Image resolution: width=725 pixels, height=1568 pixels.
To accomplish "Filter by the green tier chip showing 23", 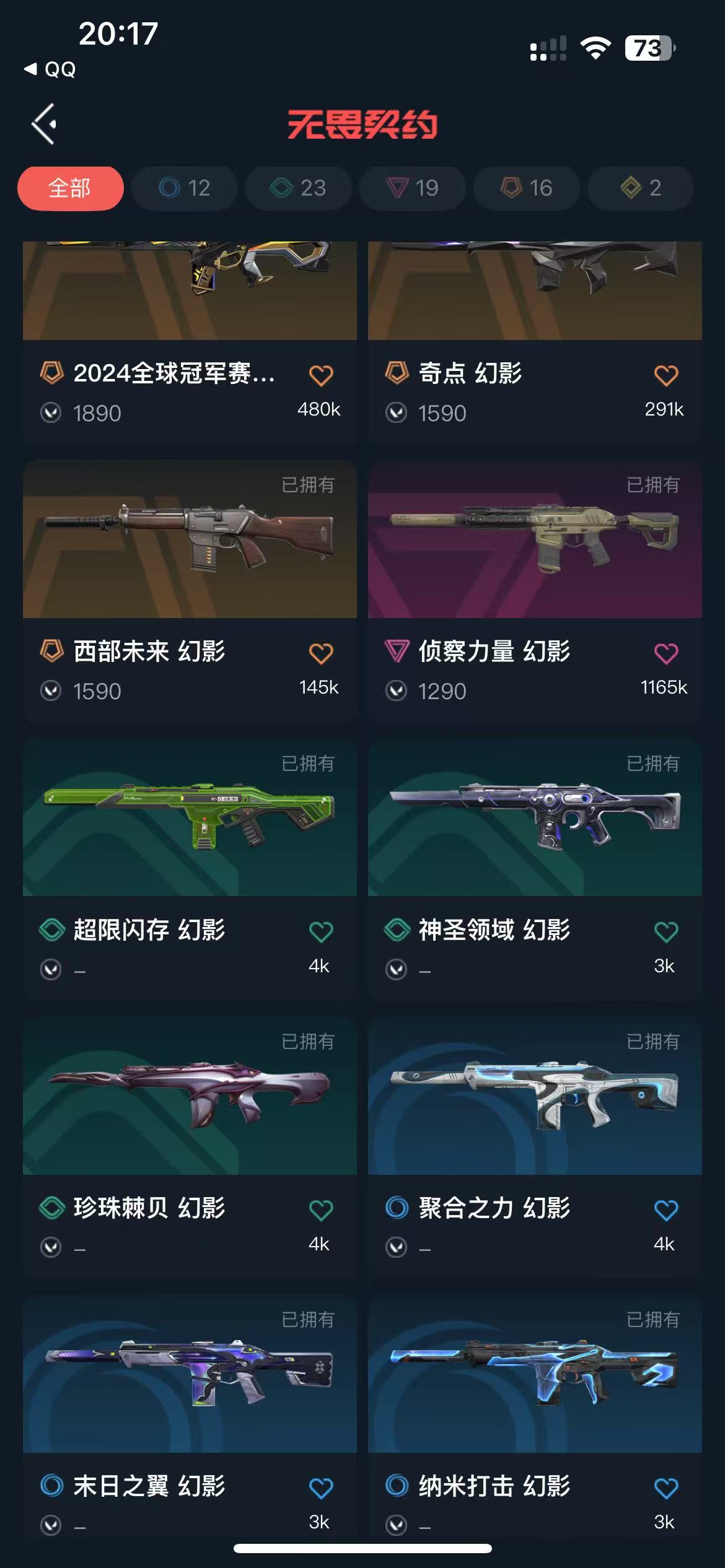I will coord(298,188).
